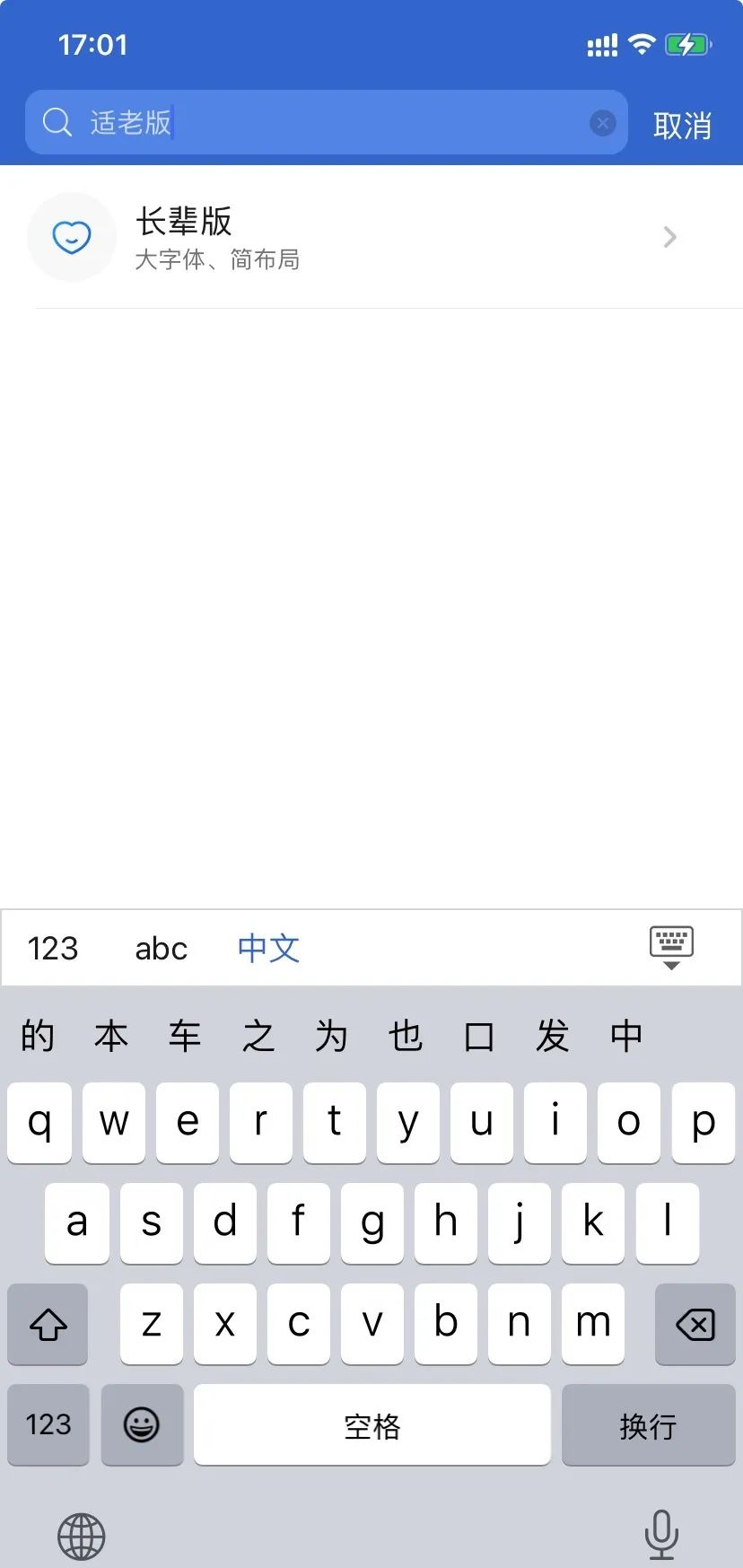
Task: Select the 中文 keyboard mode
Action: click(268, 949)
